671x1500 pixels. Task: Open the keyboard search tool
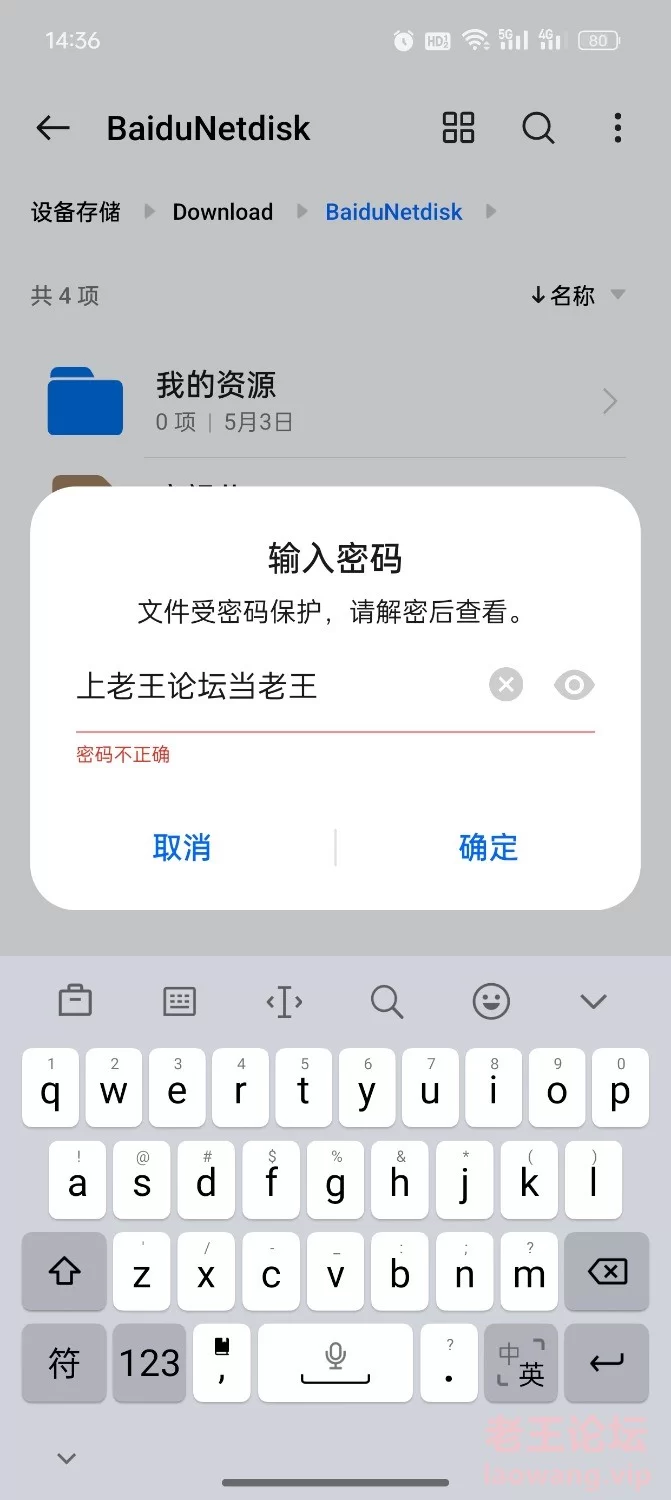pyautogui.click(x=387, y=1001)
